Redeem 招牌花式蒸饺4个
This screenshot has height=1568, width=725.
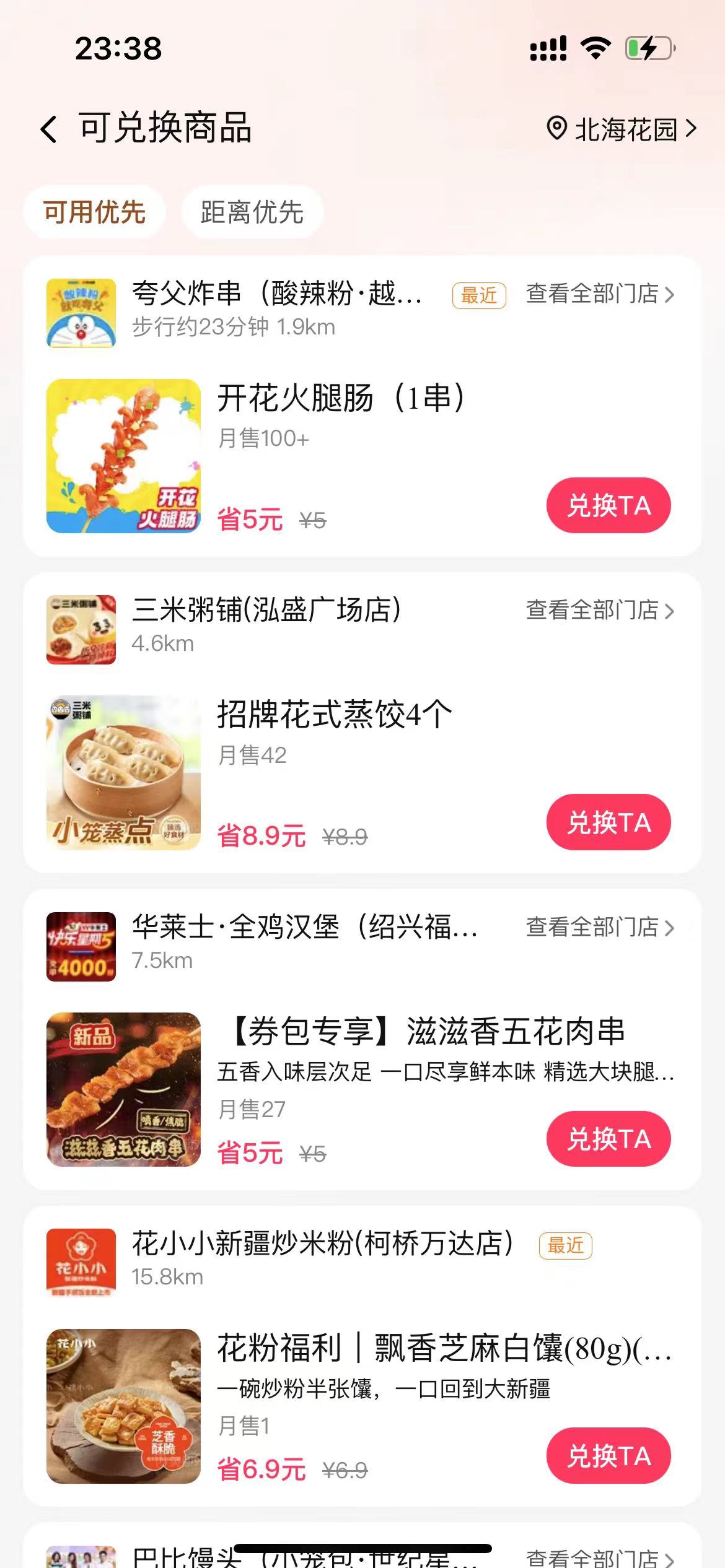(x=608, y=822)
